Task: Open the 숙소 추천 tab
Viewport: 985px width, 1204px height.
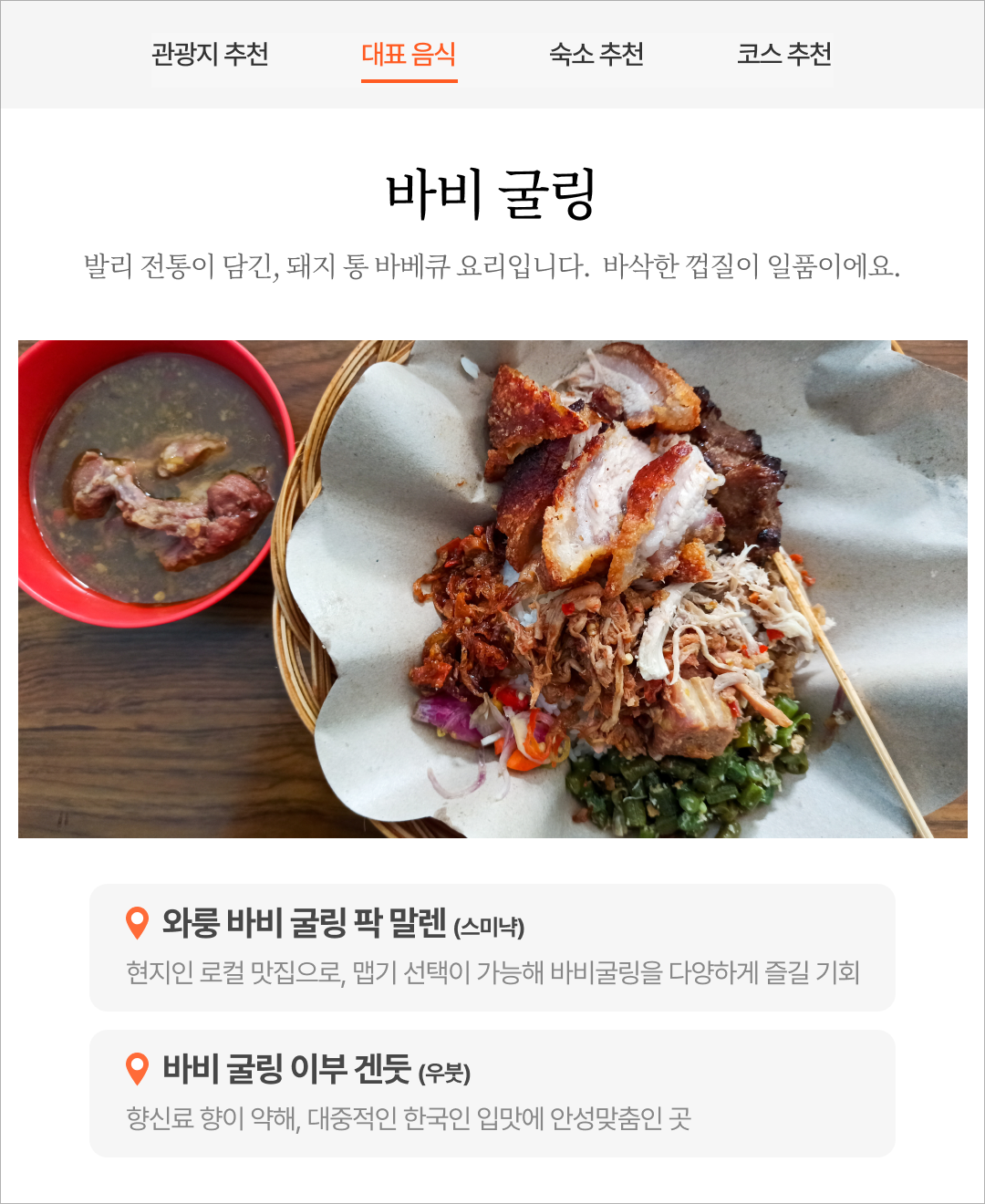Action: [x=596, y=55]
